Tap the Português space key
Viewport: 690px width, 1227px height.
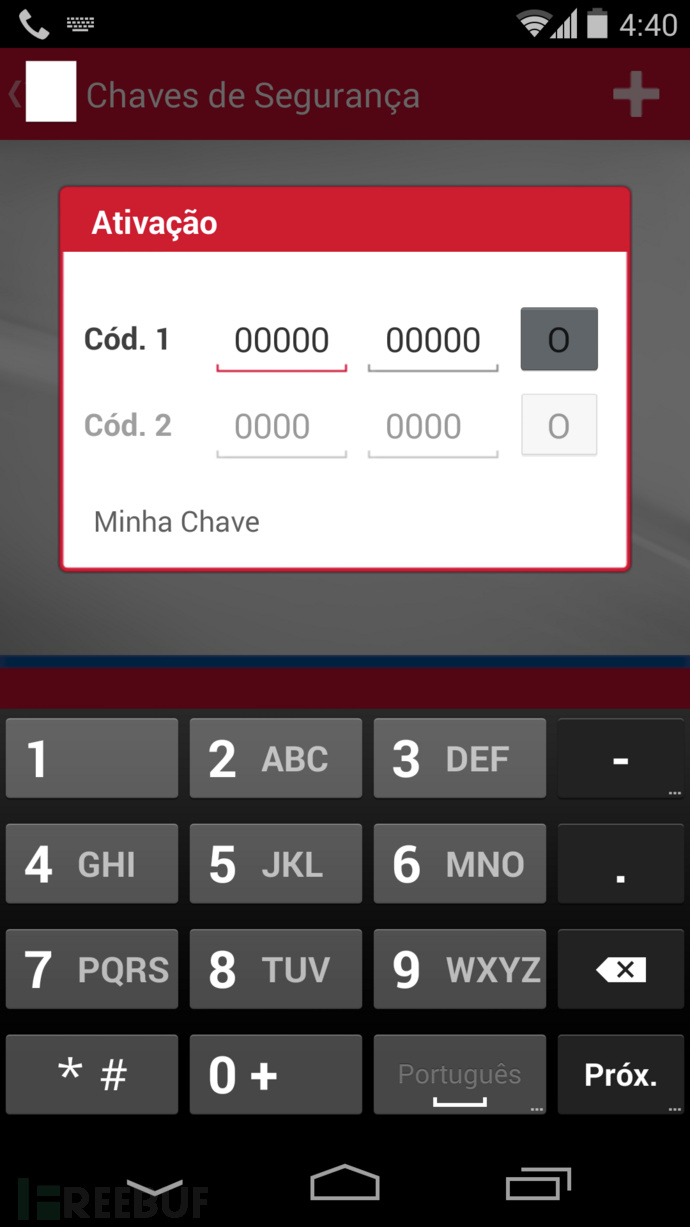[460, 1075]
